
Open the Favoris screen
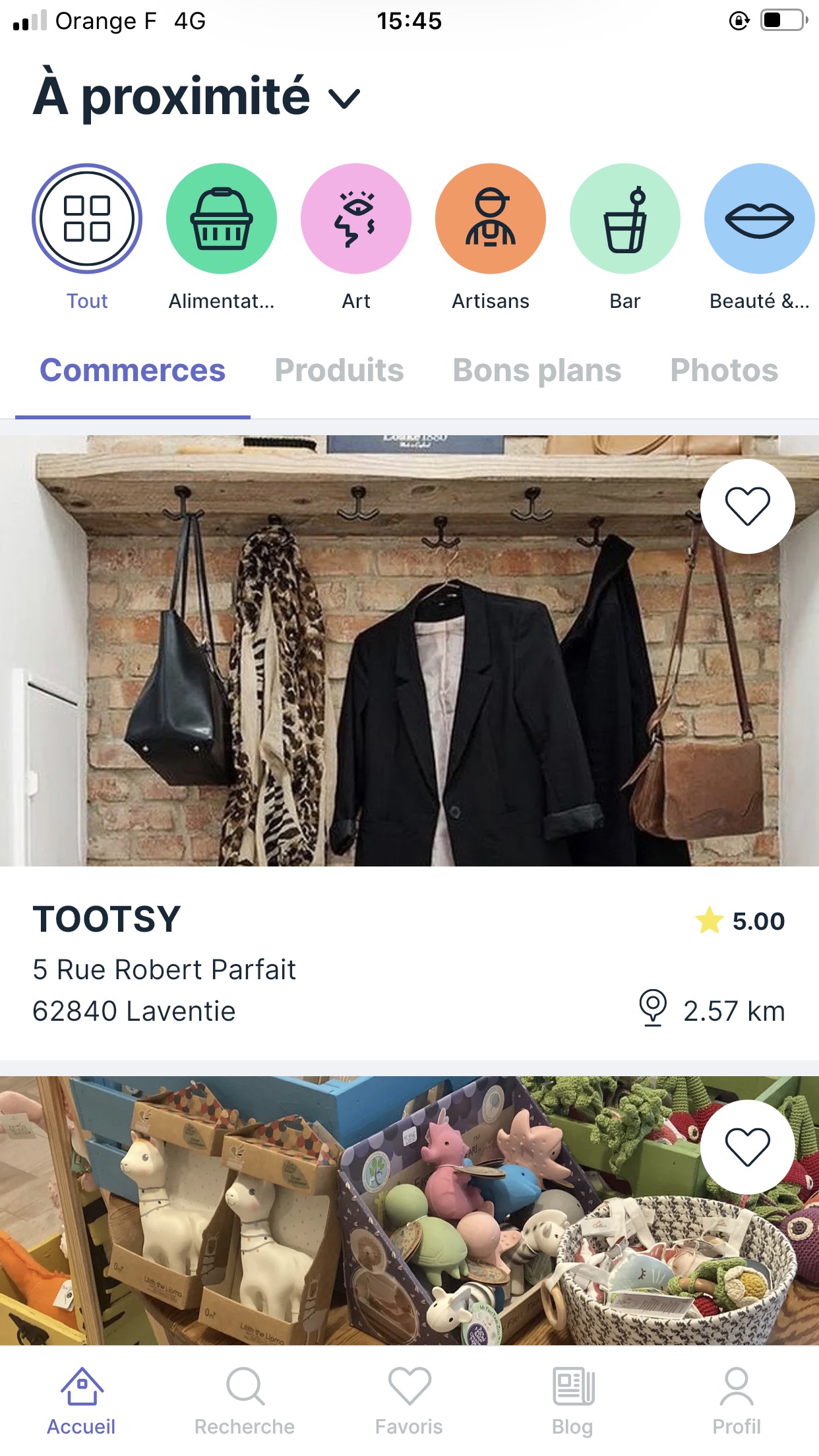pyautogui.click(x=409, y=1398)
